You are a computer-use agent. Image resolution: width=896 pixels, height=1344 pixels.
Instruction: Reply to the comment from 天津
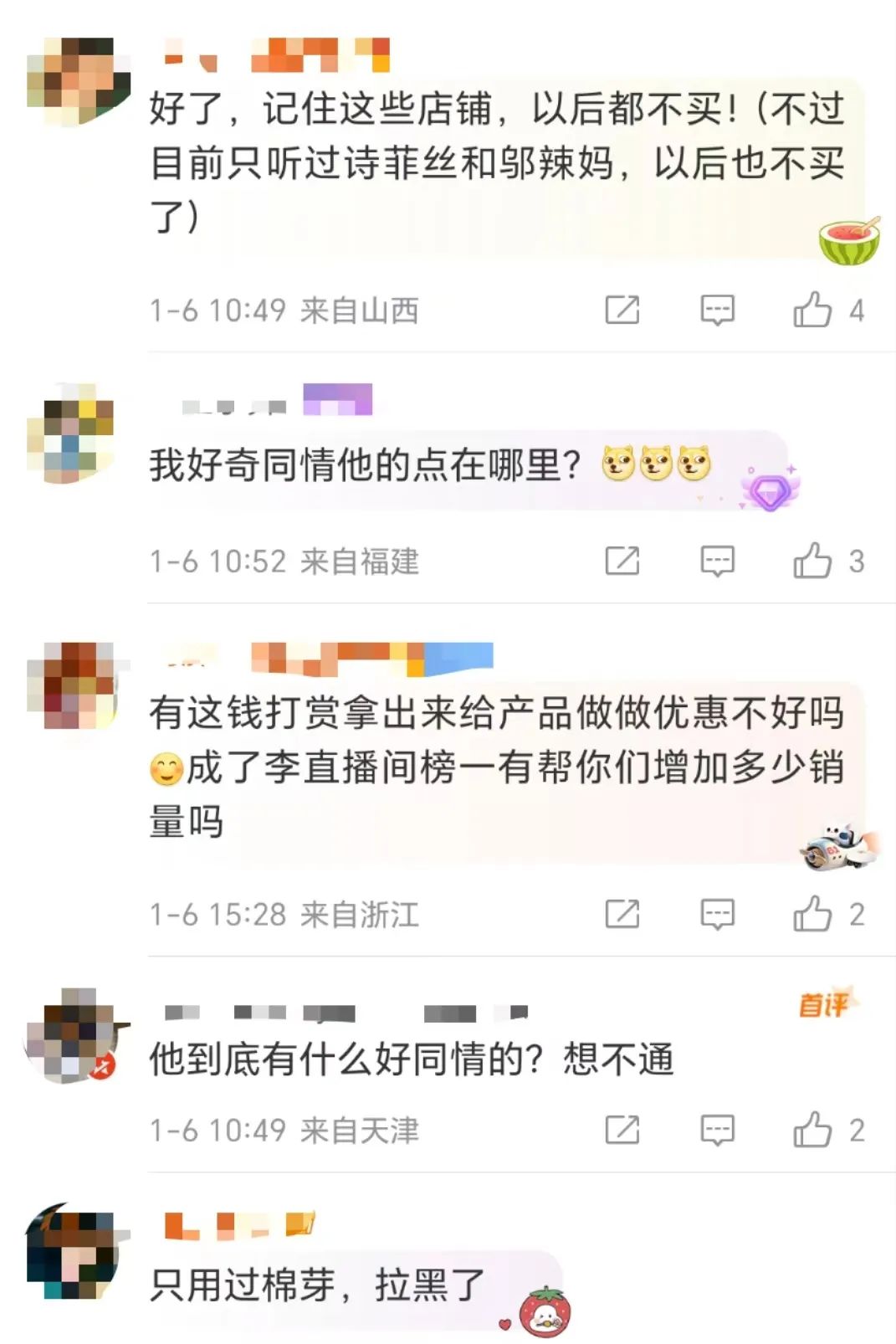click(x=717, y=1130)
